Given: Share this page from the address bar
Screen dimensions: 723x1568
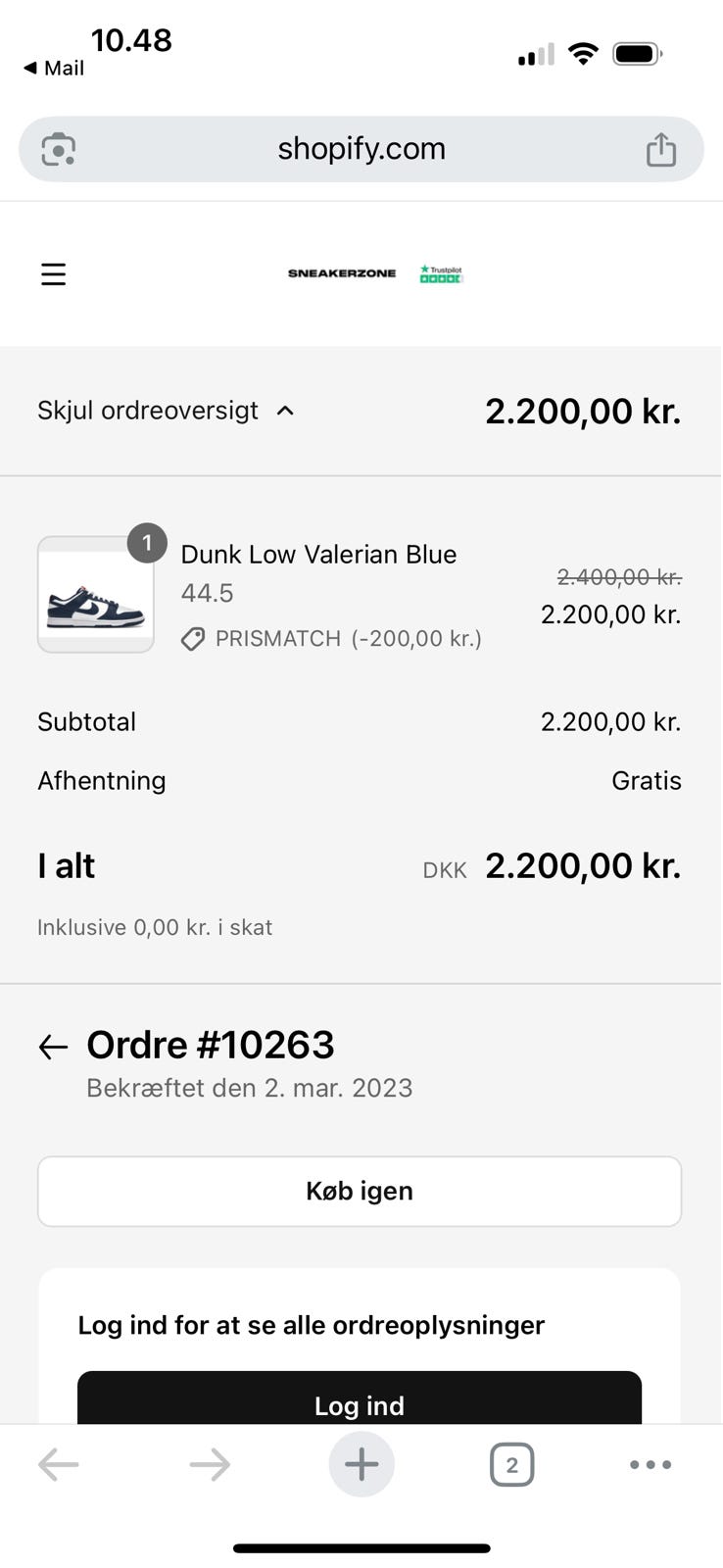Looking at the screenshot, I should (661, 150).
